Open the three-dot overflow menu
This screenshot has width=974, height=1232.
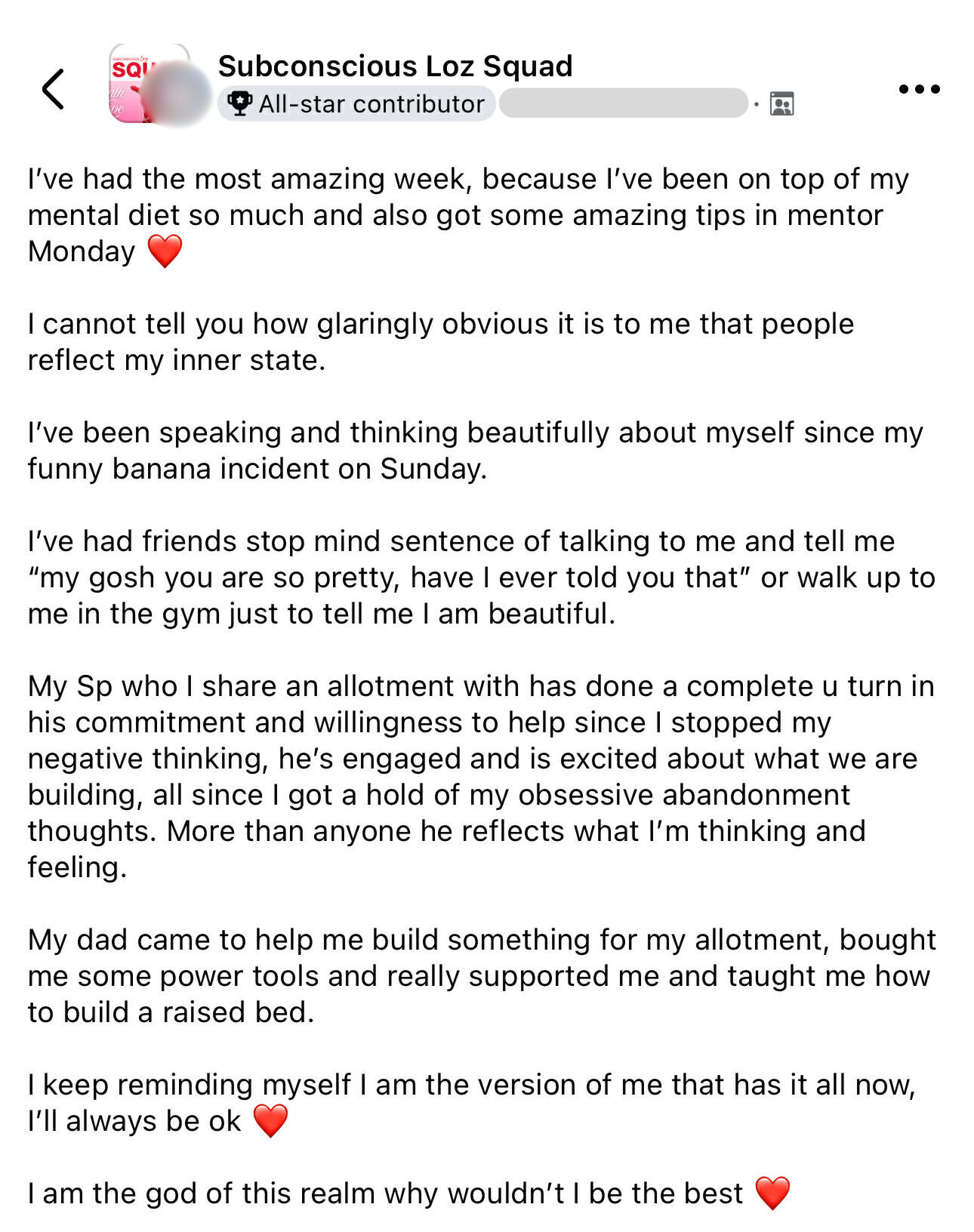pyautogui.click(x=919, y=89)
